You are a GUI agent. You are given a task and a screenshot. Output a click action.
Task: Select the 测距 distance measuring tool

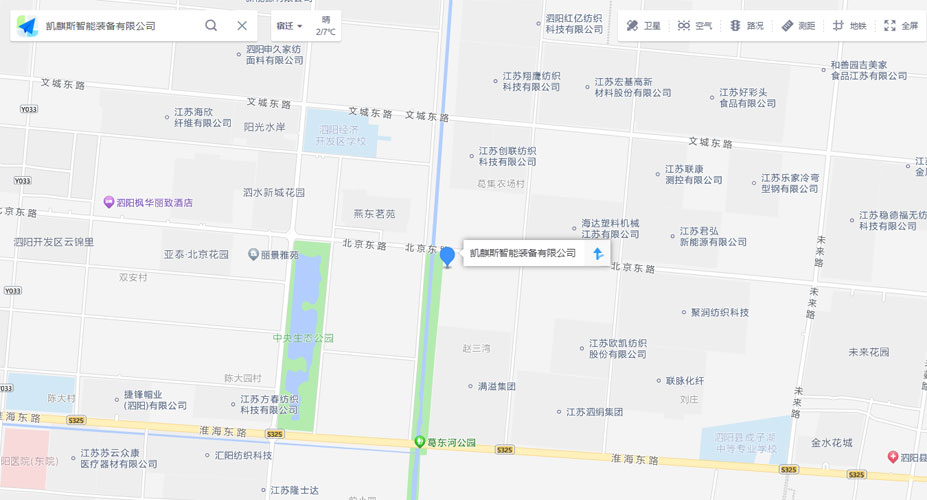[798, 26]
